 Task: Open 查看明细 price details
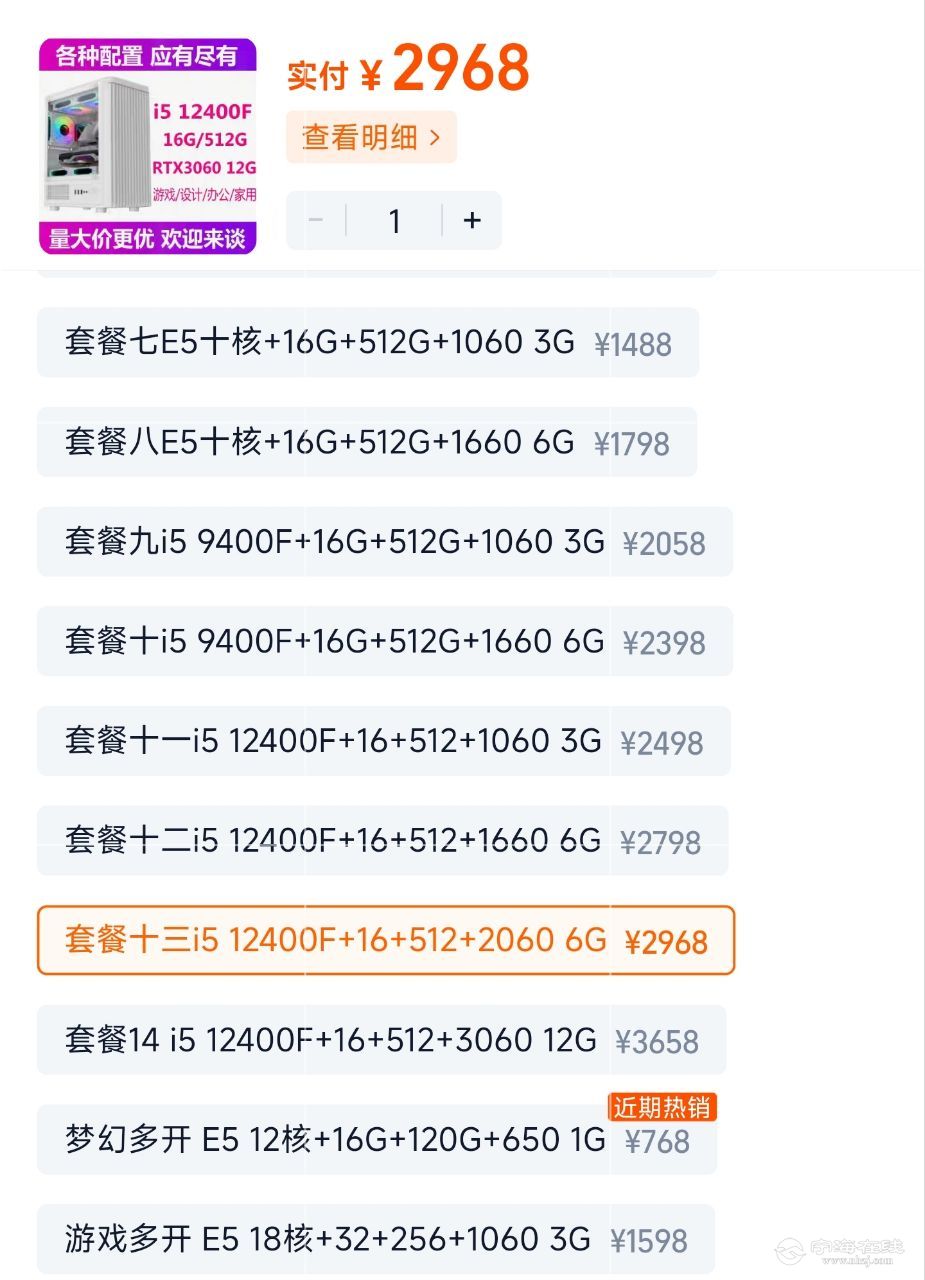pyautogui.click(x=371, y=137)
